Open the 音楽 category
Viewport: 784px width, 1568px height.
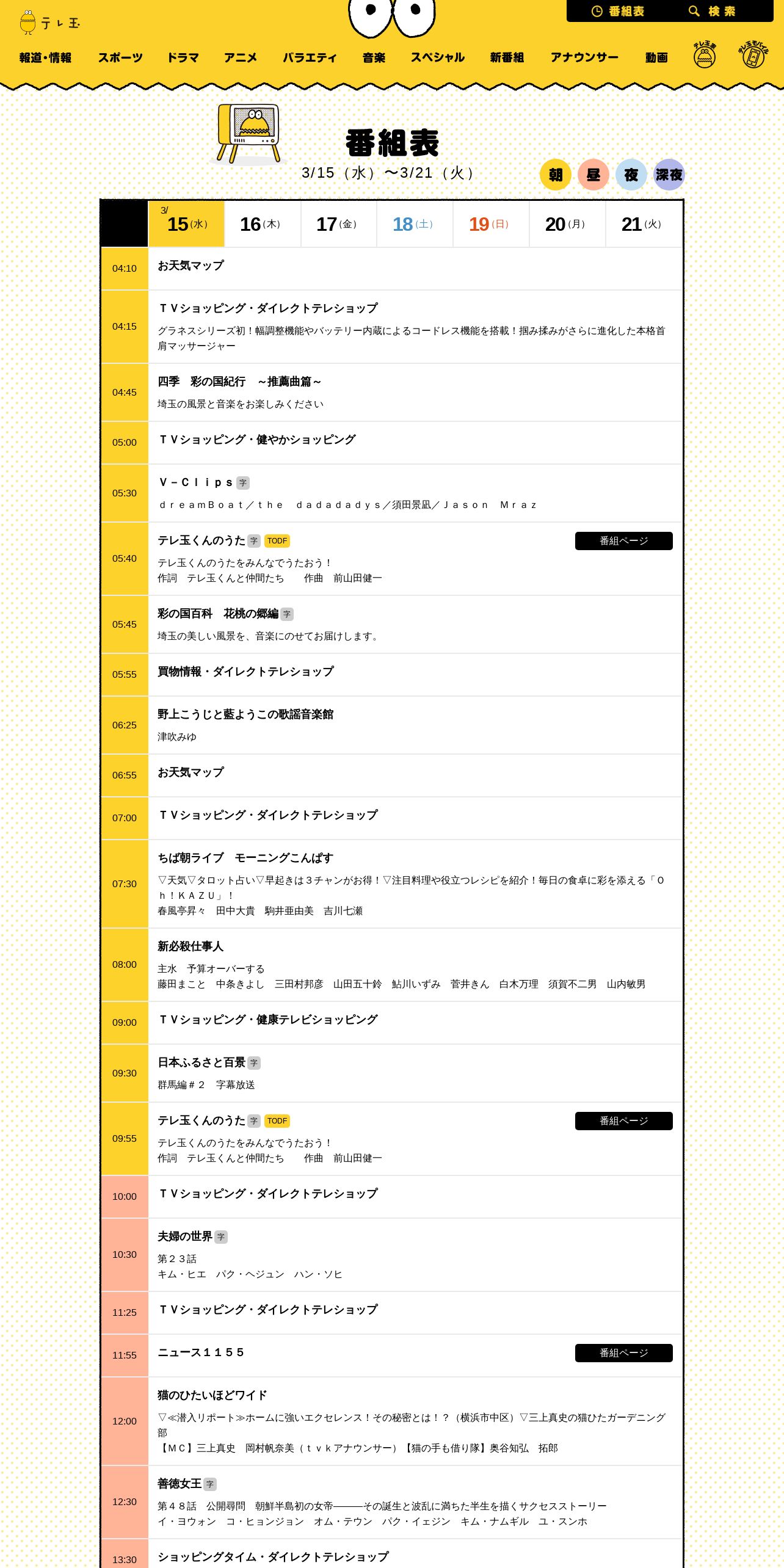[x=374, y=57]
